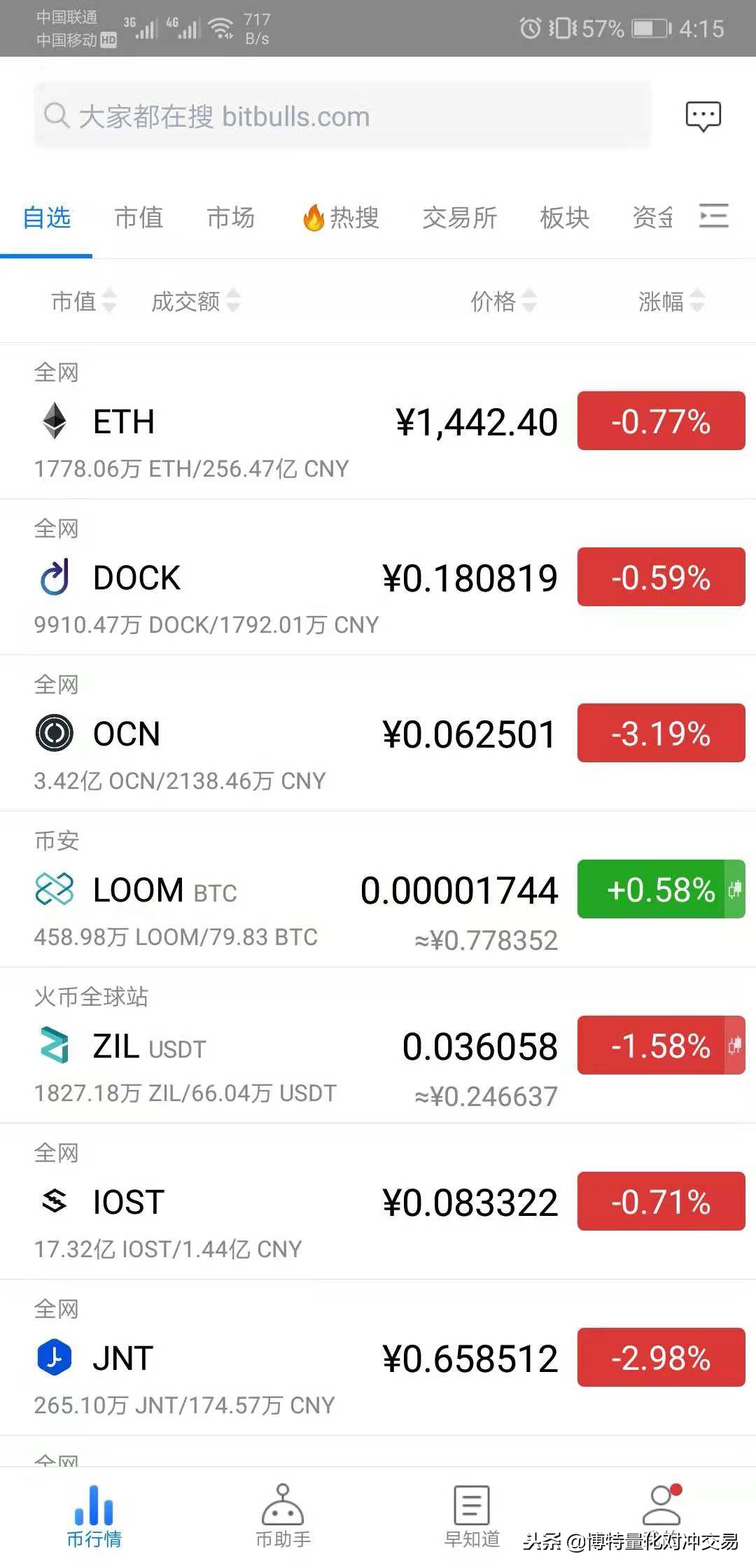Screen dimensions: 756x1568
Task: Toggle the candlestick mini-chart next to LOOM's +0.58%
Action: (734, 890)
